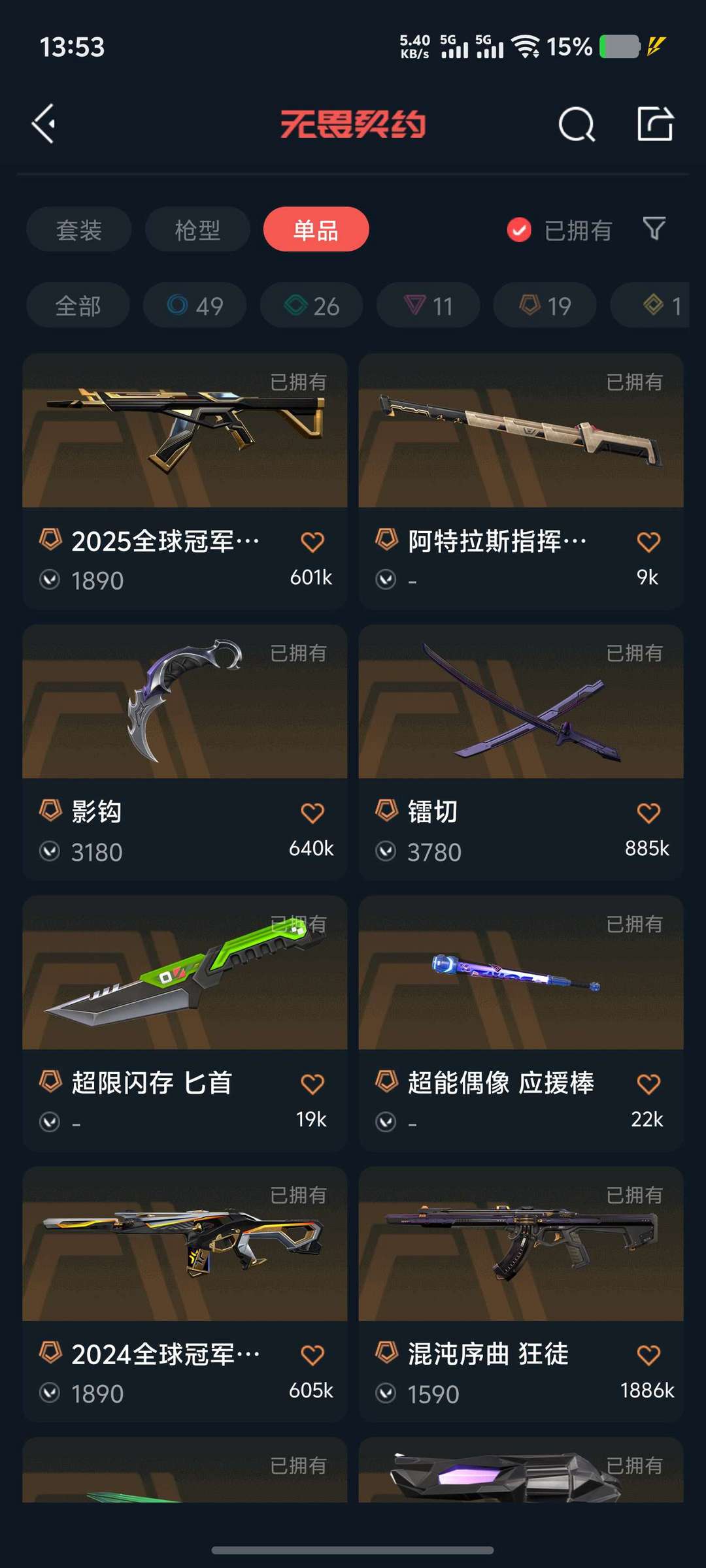The height and width of the screenshot is (1568, 706).
Task: Open the 2025全球冠军 skin card
Action: click(x=185, y=482)
